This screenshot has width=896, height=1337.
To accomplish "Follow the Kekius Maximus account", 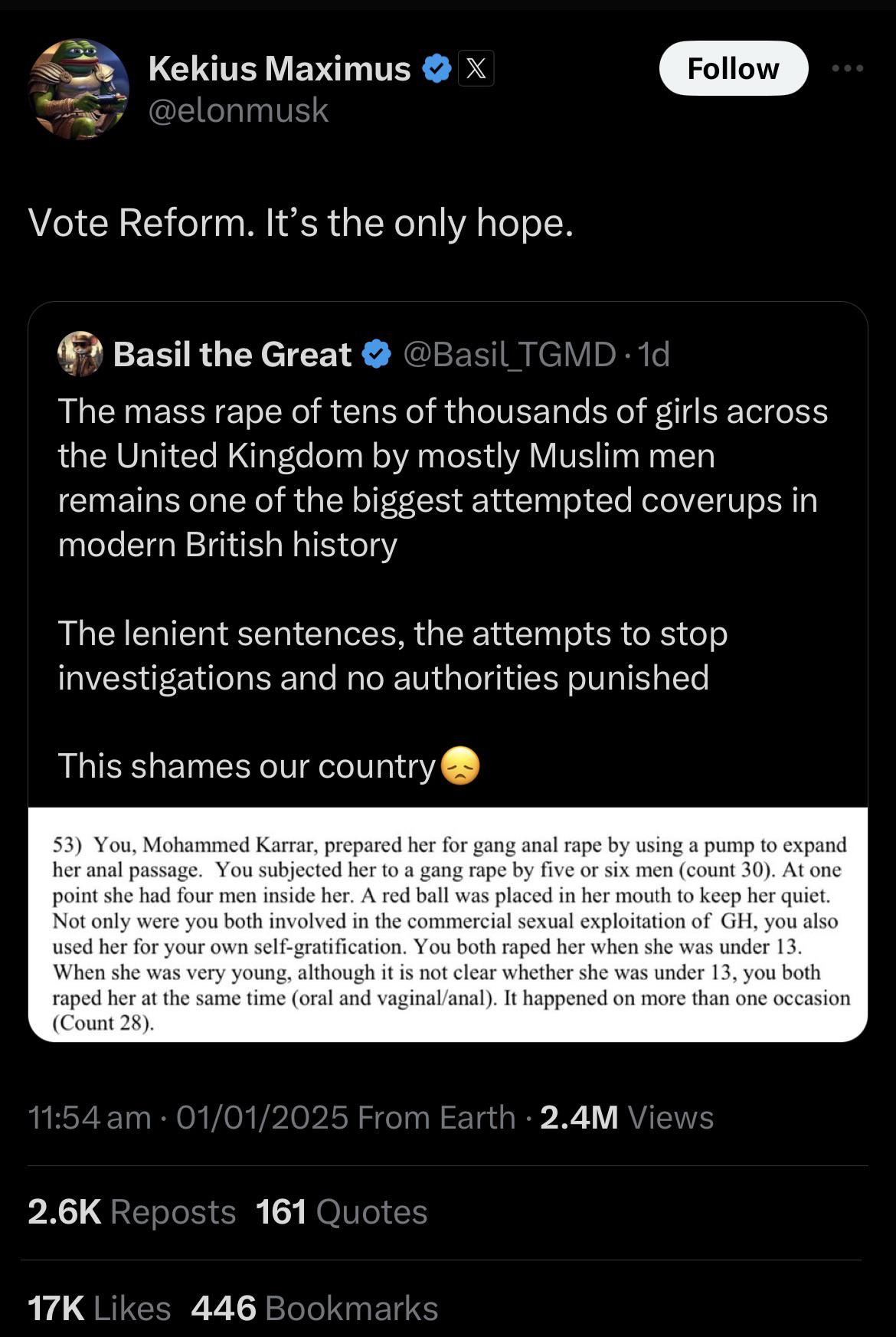I will pos(733,69).
